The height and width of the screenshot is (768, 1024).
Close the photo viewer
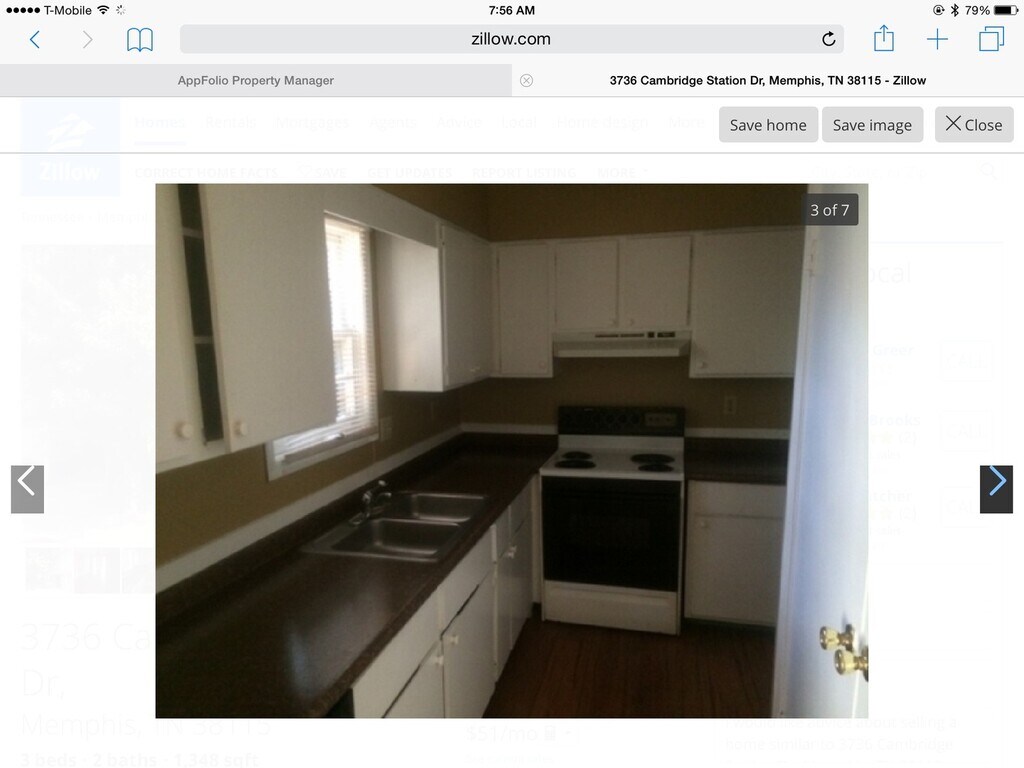pyautogui.click(x=974, y=125)
